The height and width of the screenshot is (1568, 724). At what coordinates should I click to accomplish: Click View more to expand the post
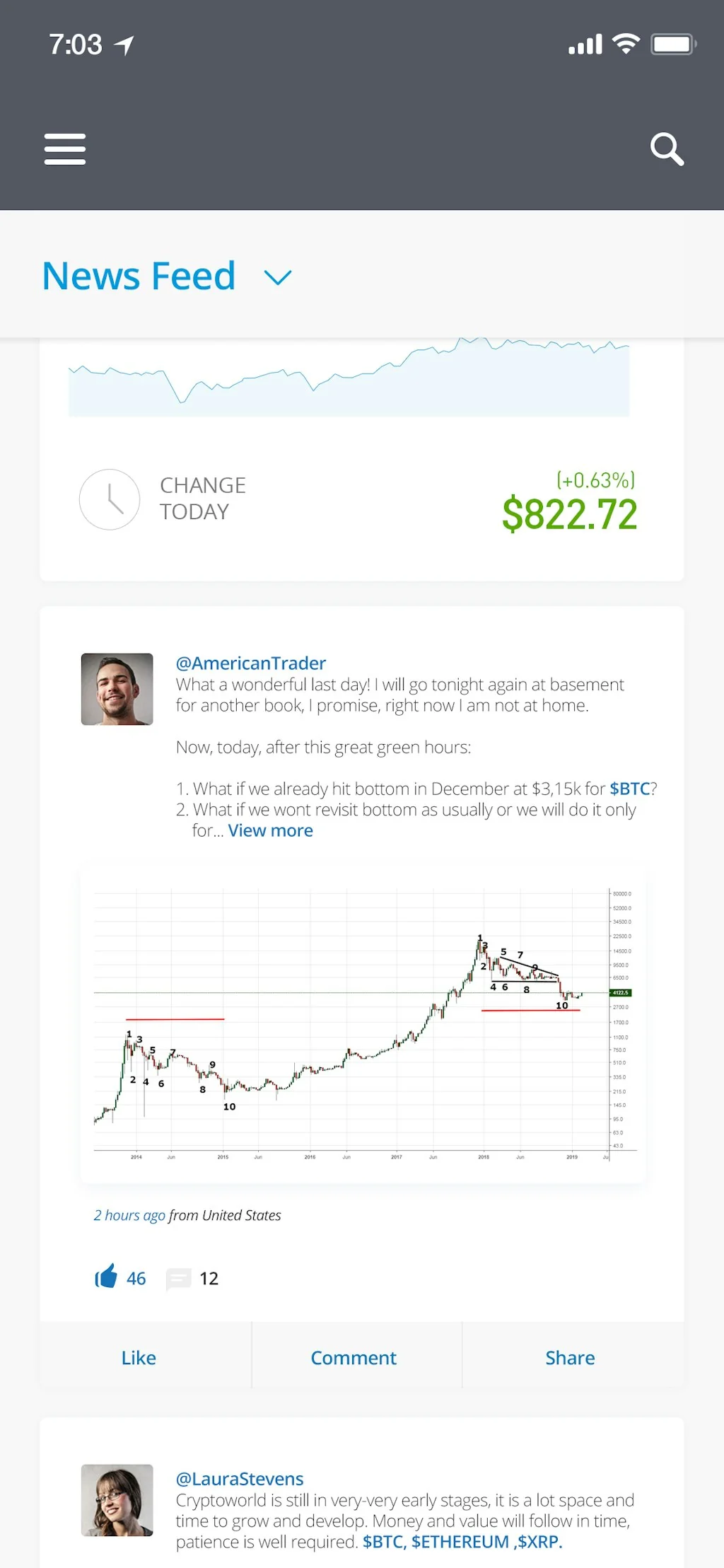tap(269, 830)
